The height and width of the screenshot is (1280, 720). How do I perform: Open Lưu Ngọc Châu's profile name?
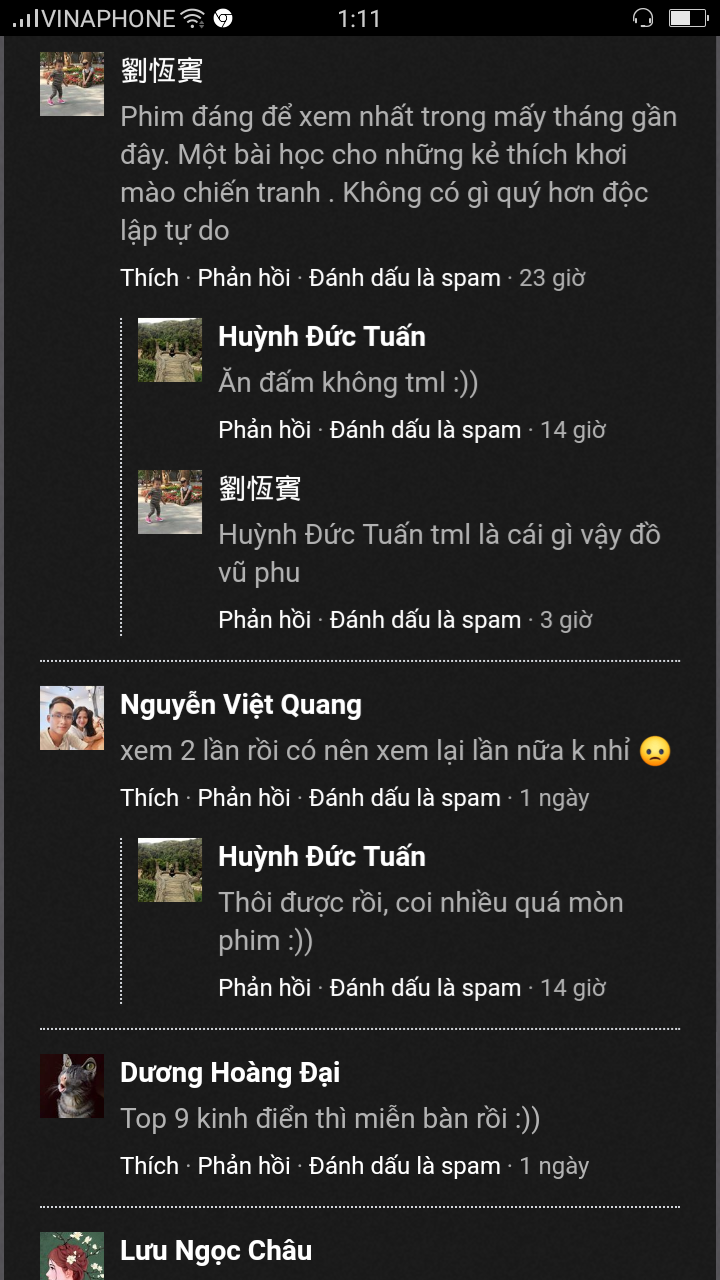pyautogui.click(x=216, y=1251)
